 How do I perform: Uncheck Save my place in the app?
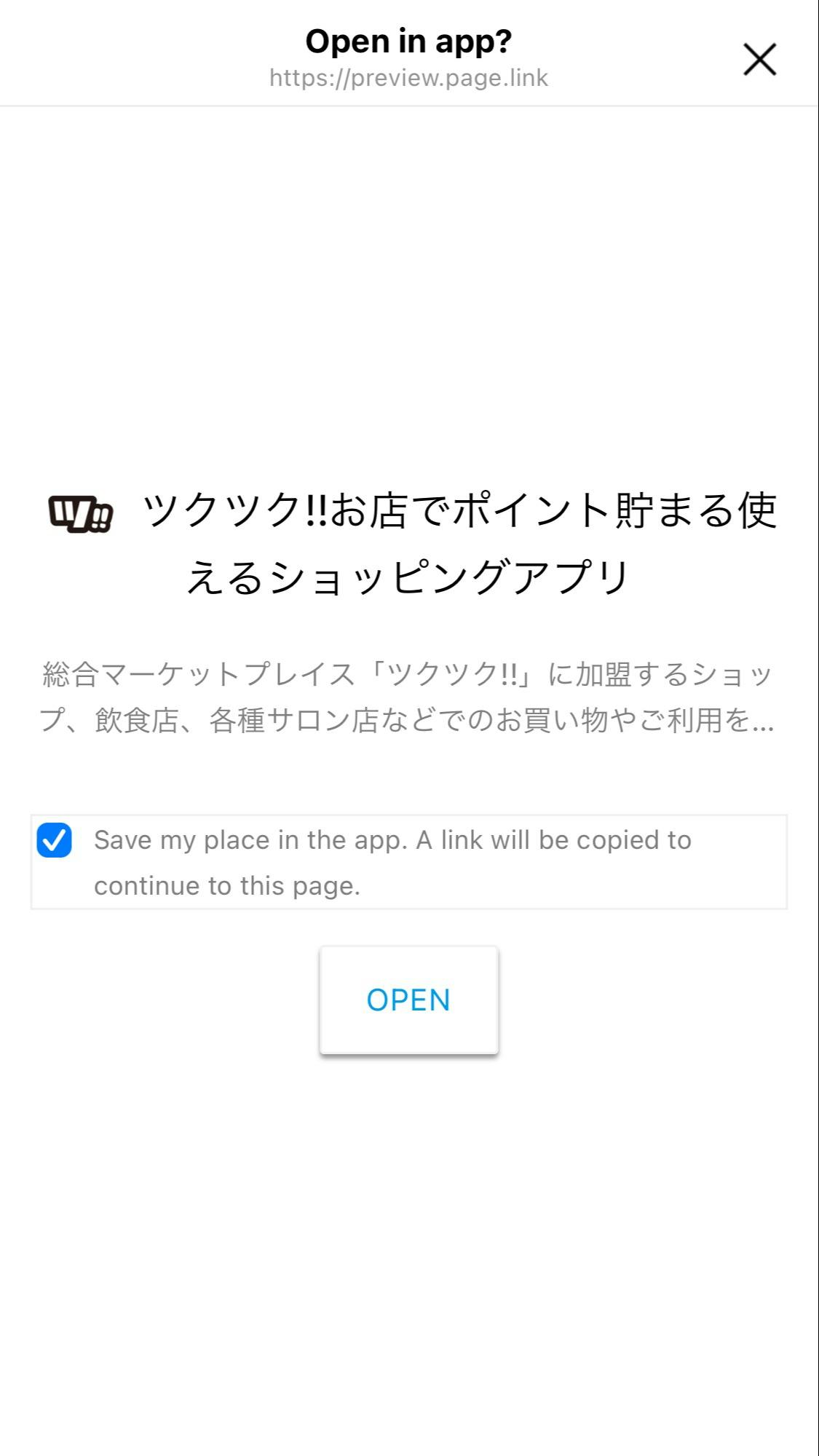click(x=55, y=840)
